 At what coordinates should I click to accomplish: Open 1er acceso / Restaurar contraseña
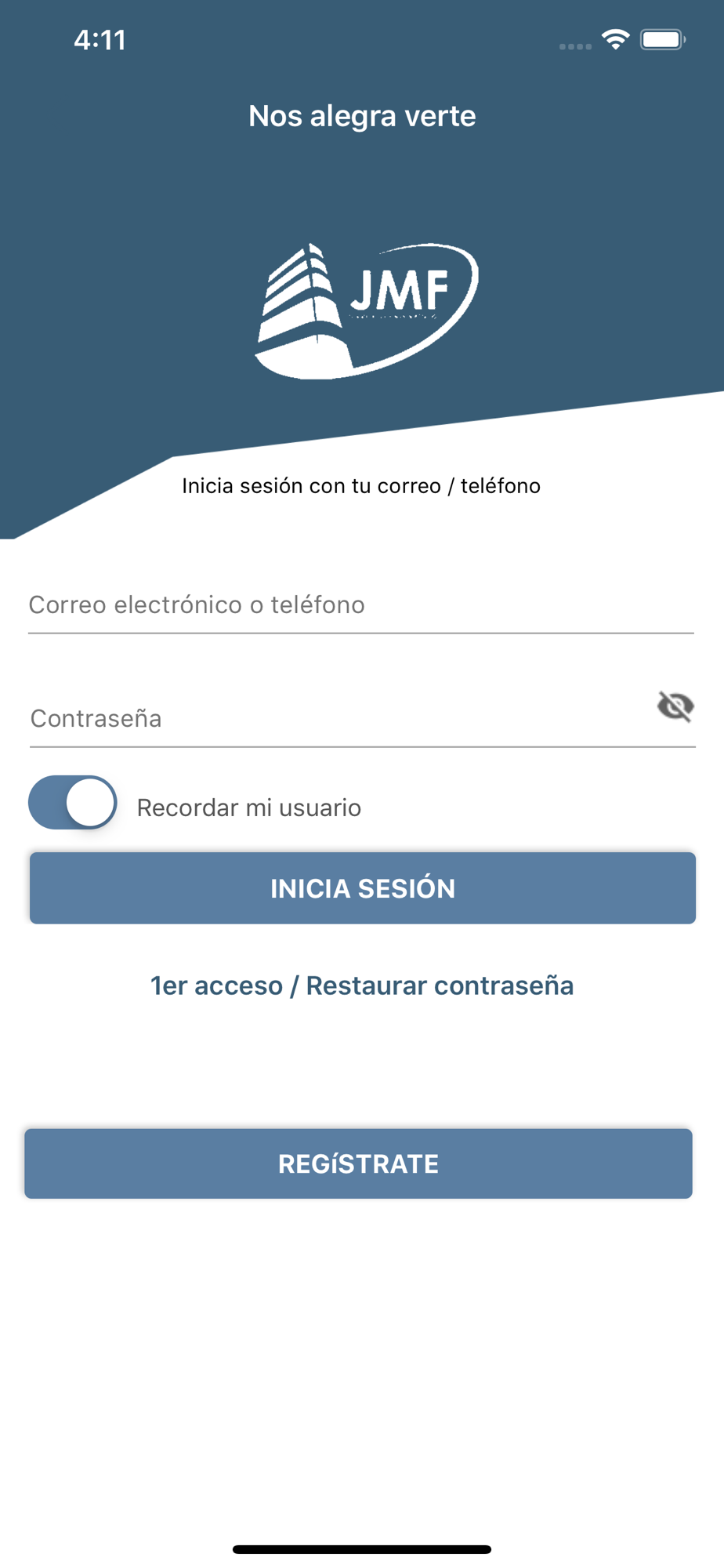[x=362, y=985]
